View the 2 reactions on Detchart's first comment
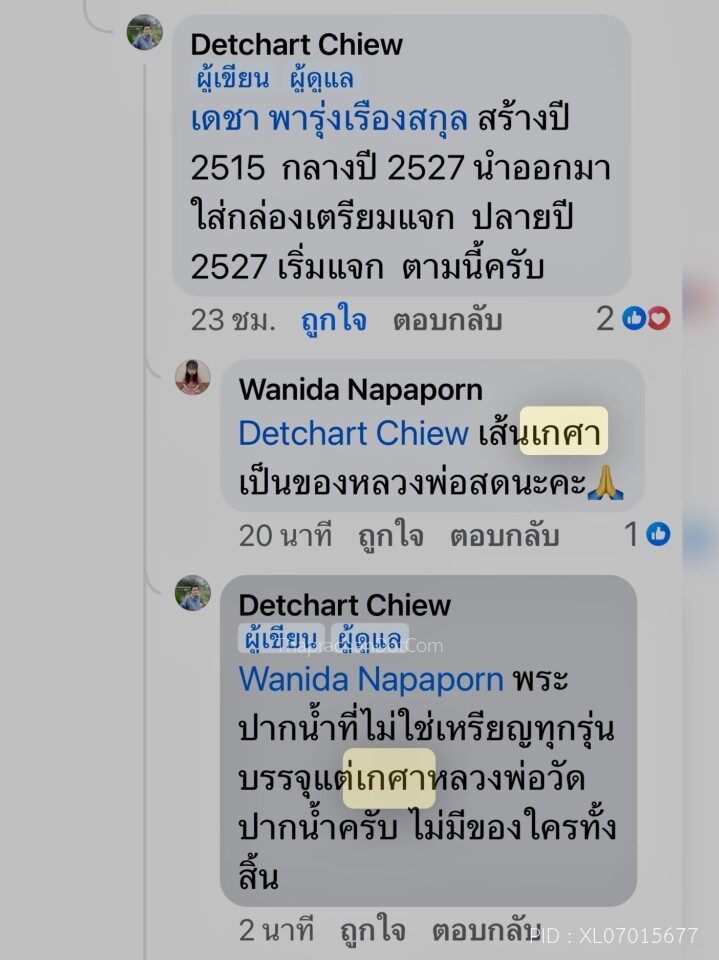Viewport: 719px width, 960px height. (634, 319)
